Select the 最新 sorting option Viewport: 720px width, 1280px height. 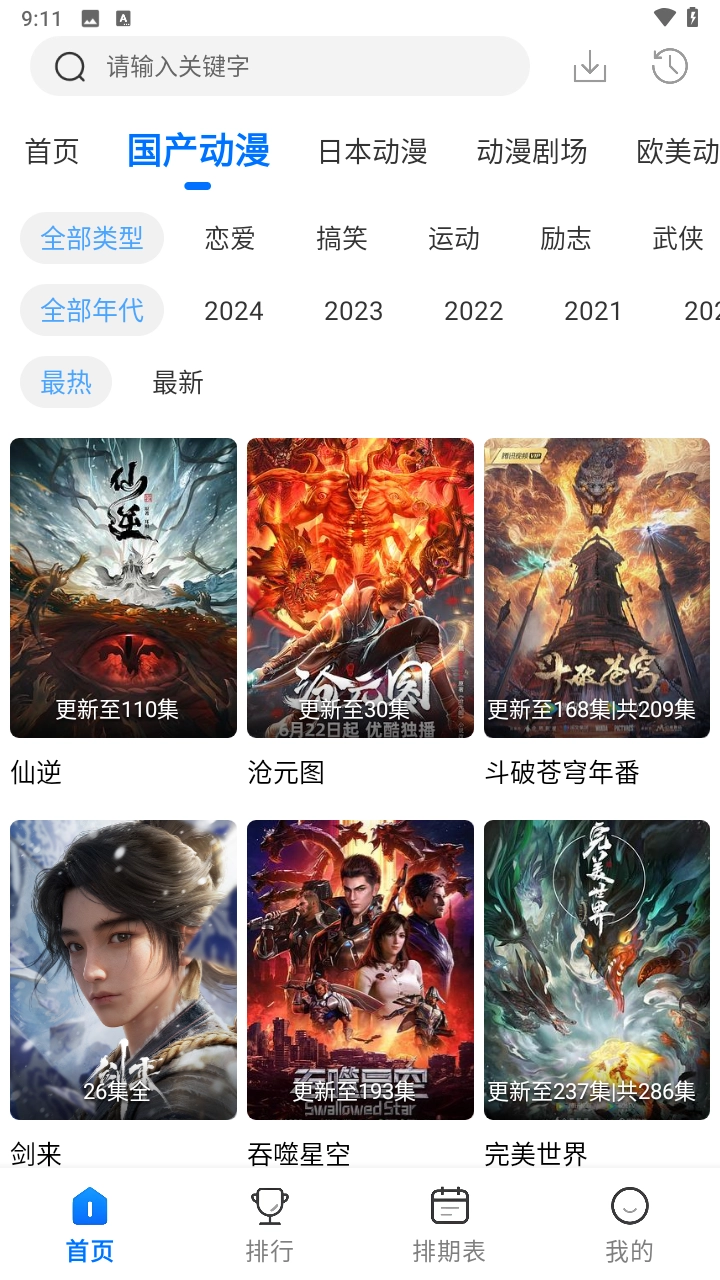click(177, 382)
